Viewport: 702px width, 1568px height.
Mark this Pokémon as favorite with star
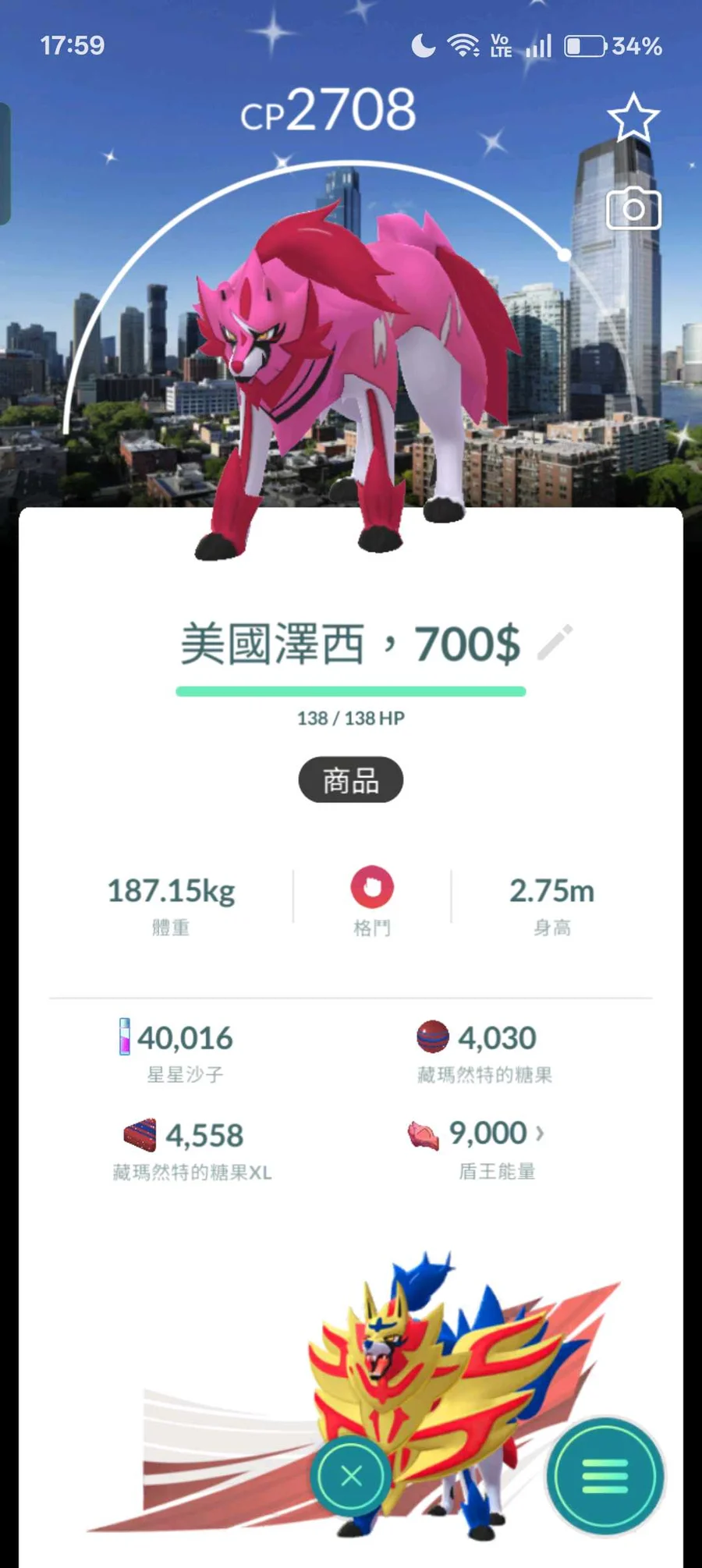[x=633, y=118]
